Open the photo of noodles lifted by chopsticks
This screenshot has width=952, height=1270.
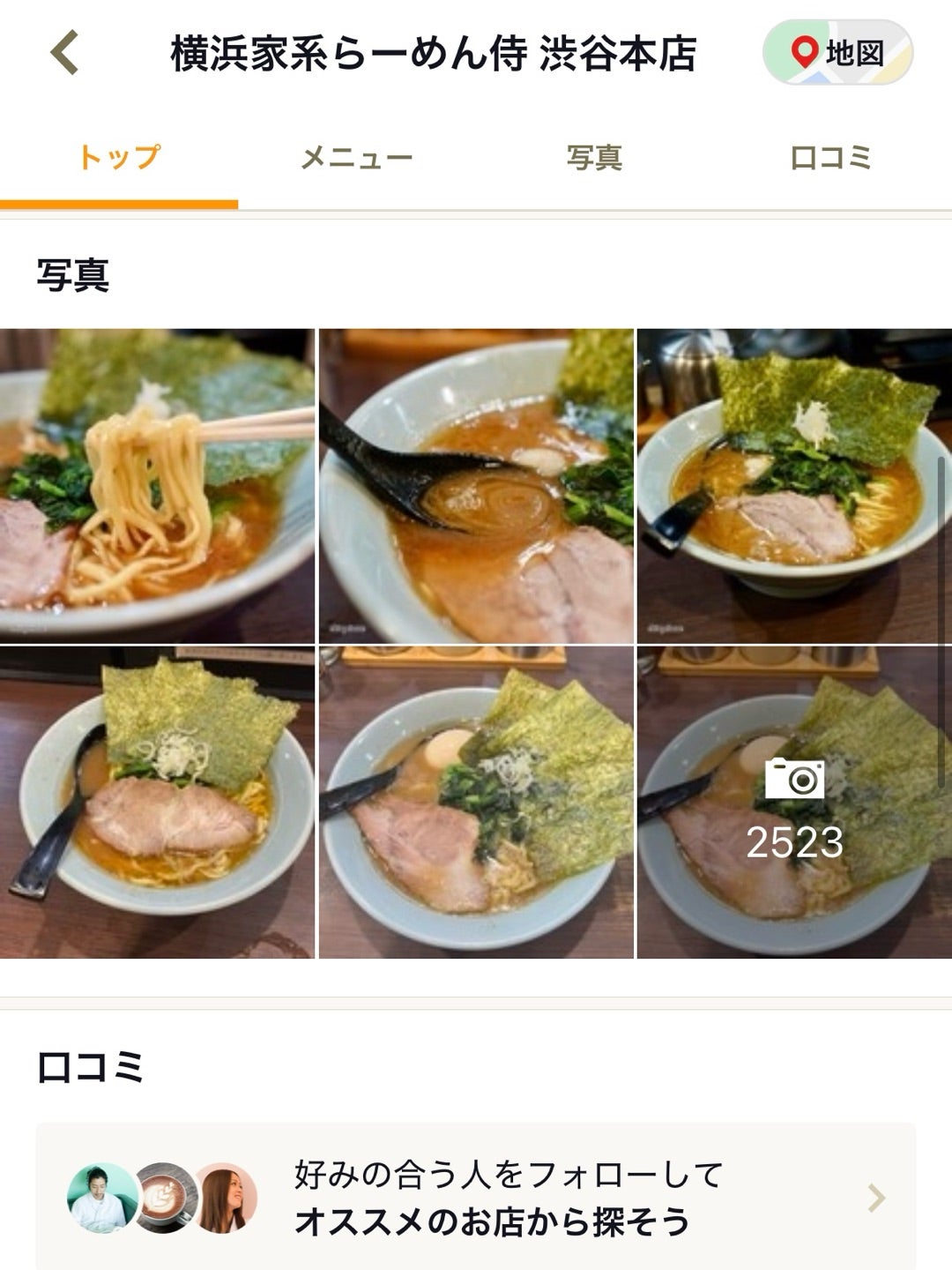pyautogui.click(x=157, y=485)
